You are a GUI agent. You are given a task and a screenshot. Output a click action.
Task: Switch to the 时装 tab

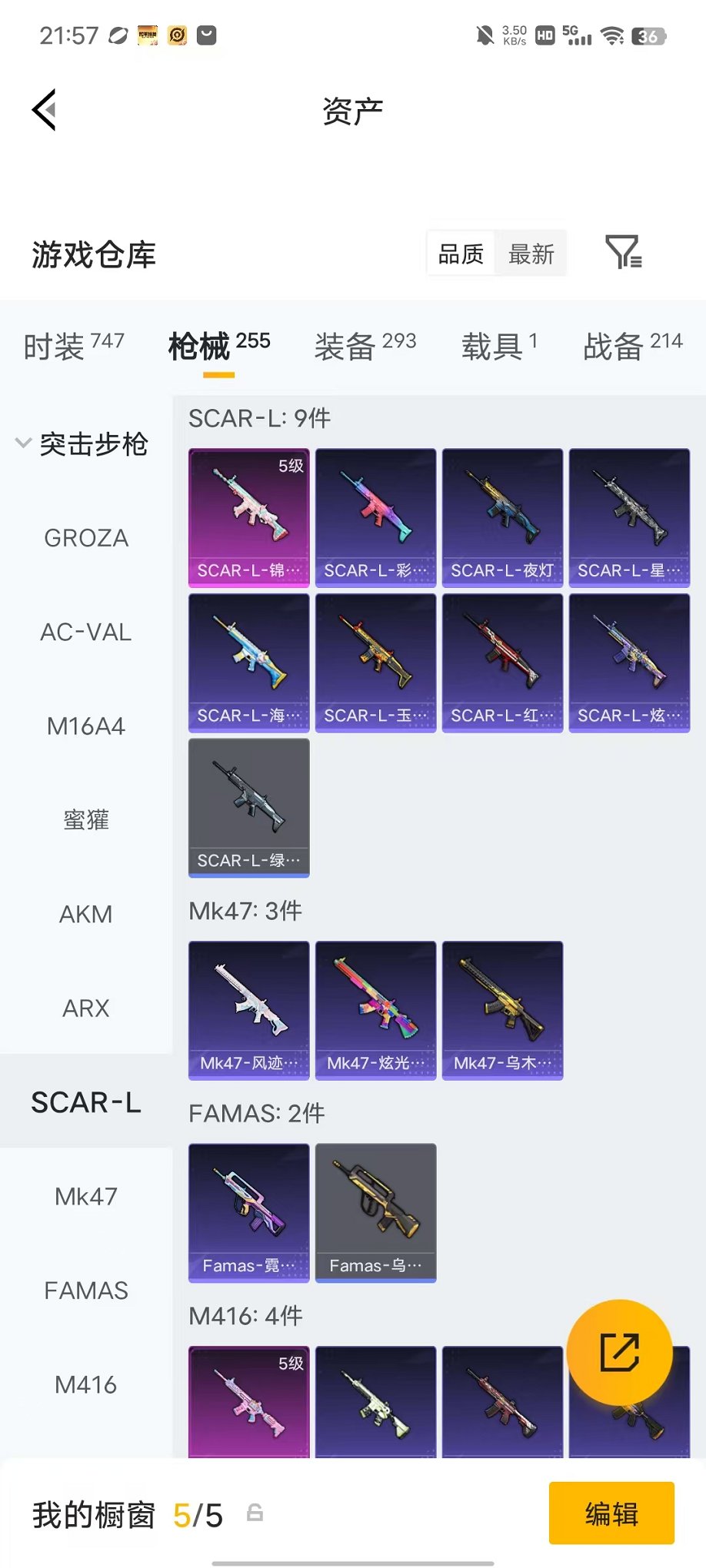pyautogui.click(x=74, y=346)
